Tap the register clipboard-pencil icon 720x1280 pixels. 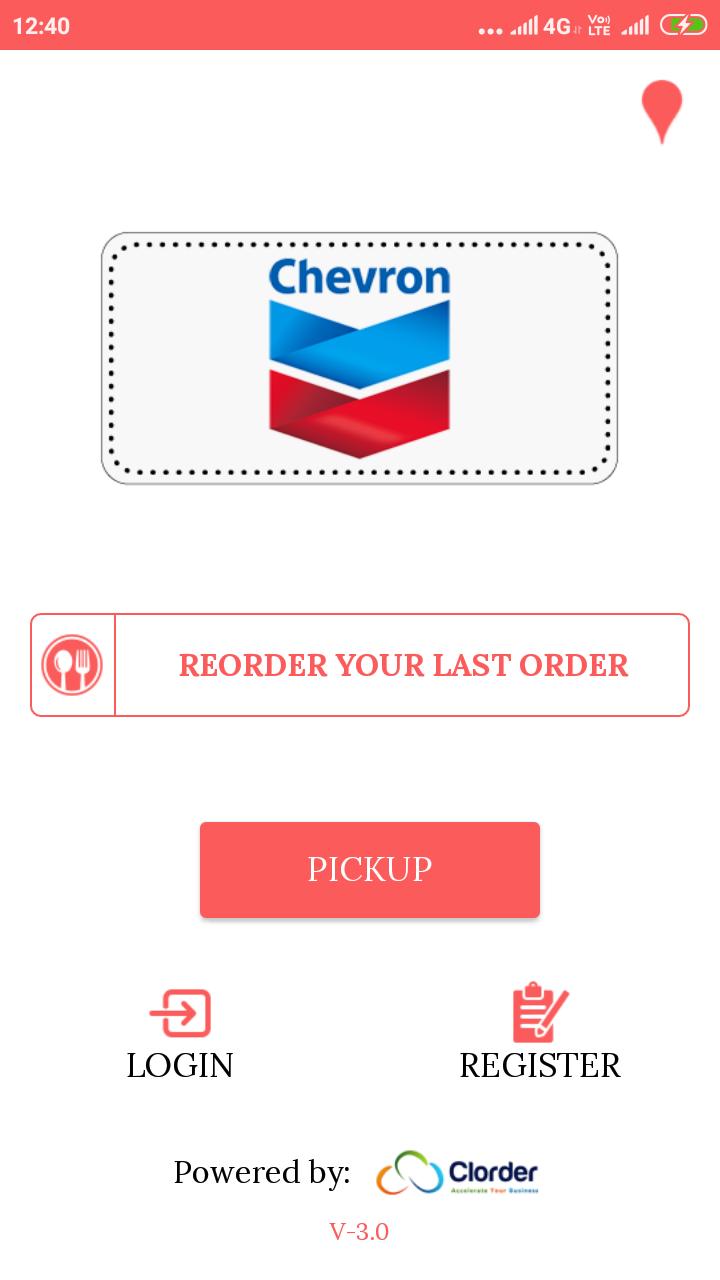coord(539,1013)
